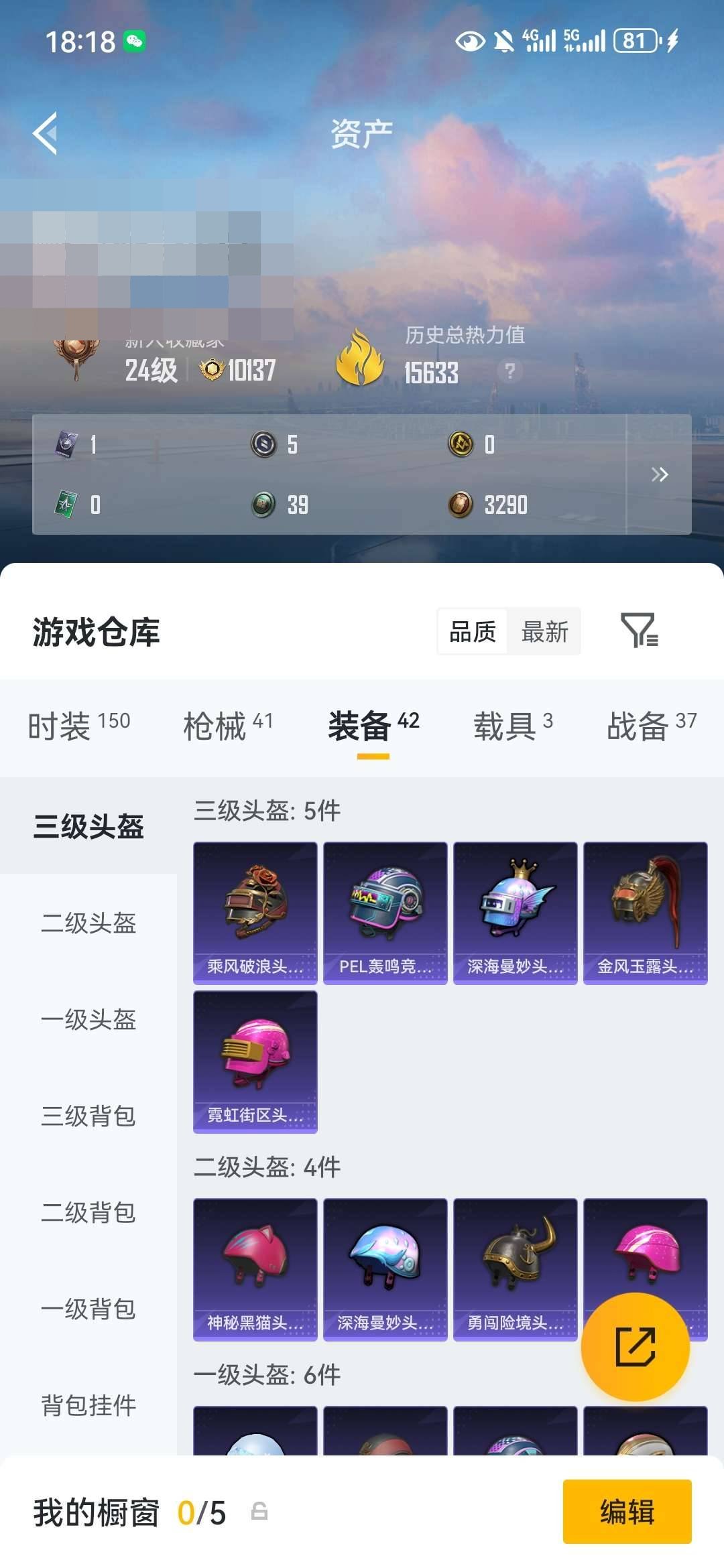
Task: Switch sorting to 品质
Action: pos(473,631)
